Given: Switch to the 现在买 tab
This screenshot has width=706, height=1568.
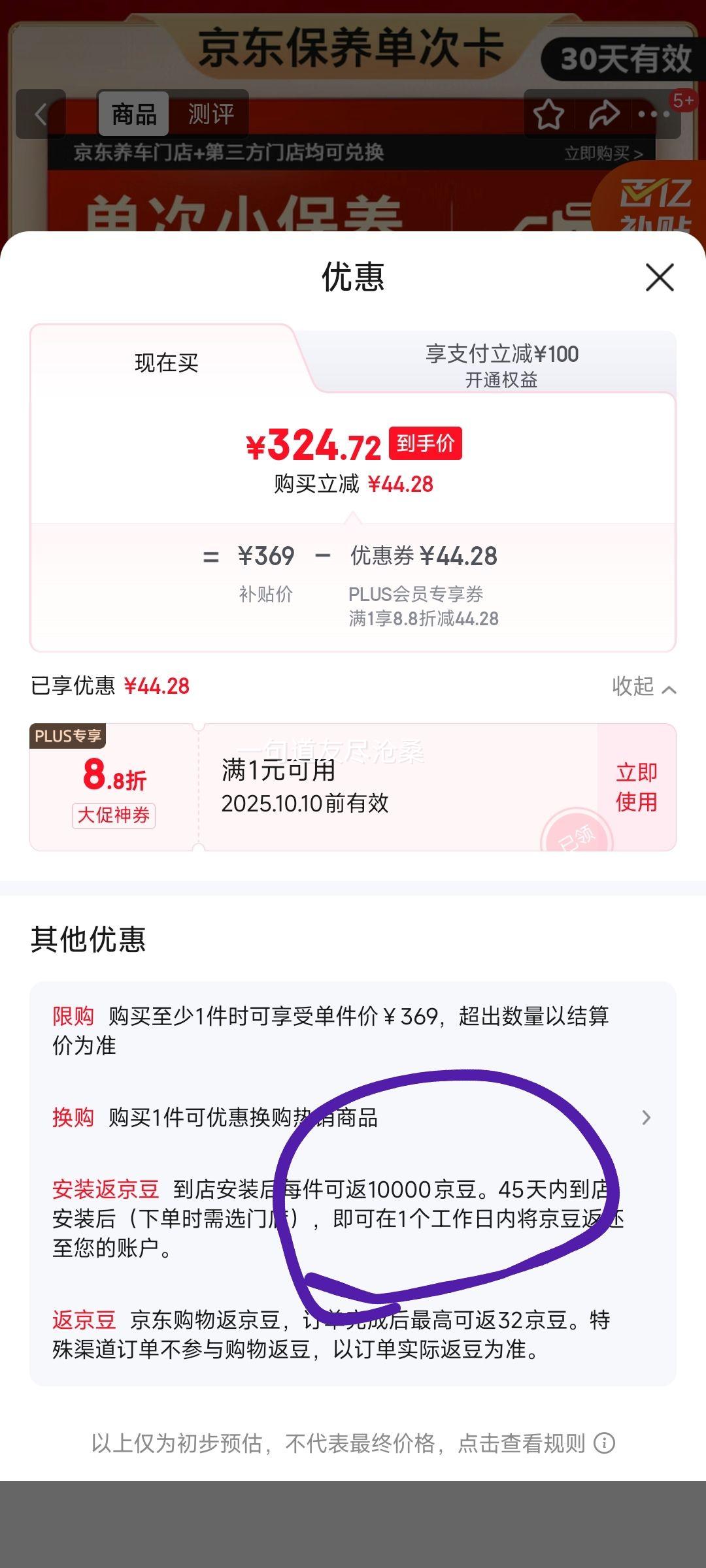Looking at the screenshot, I should coord(166,363).
